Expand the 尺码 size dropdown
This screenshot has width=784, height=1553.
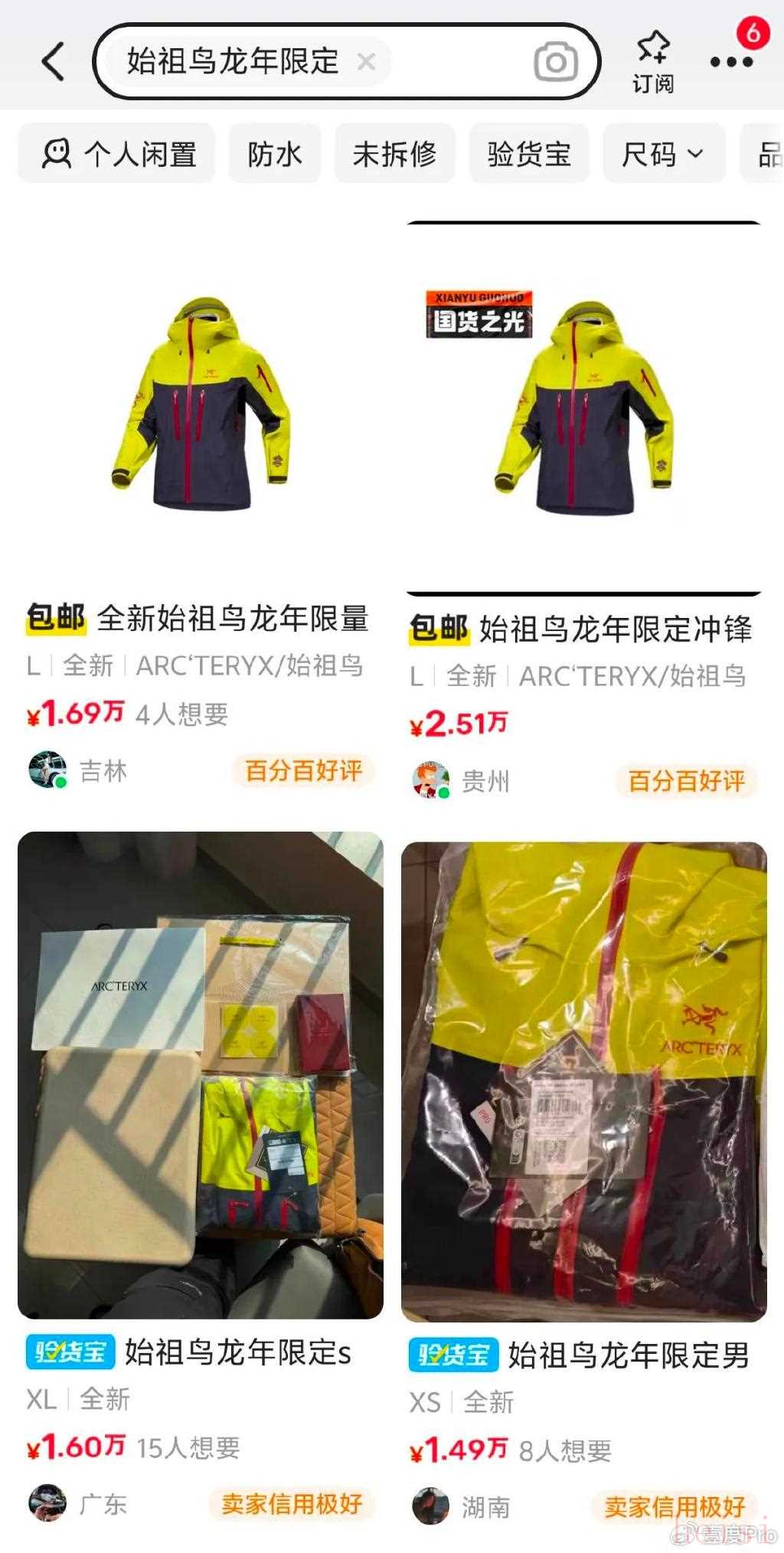[663, 154]
